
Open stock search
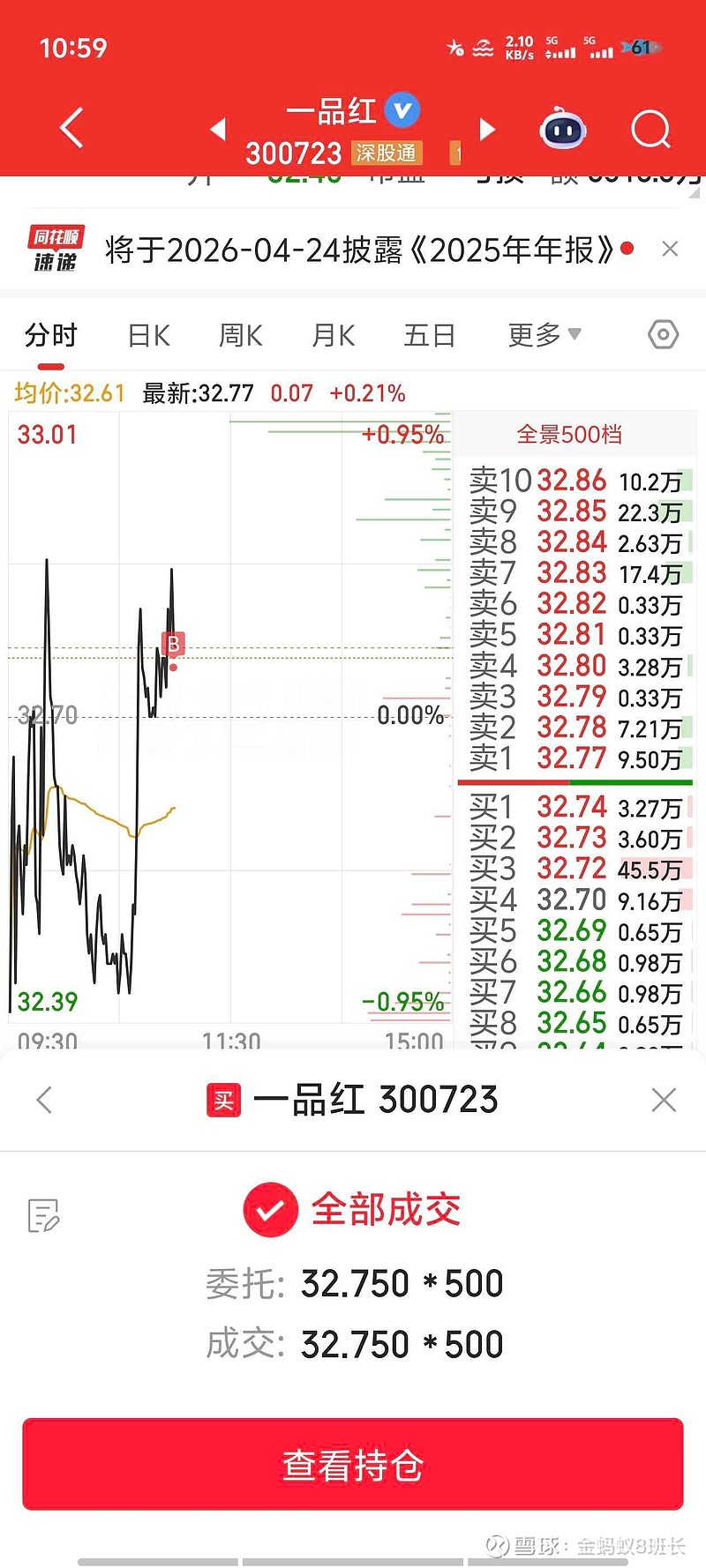(x=650, y=131)
